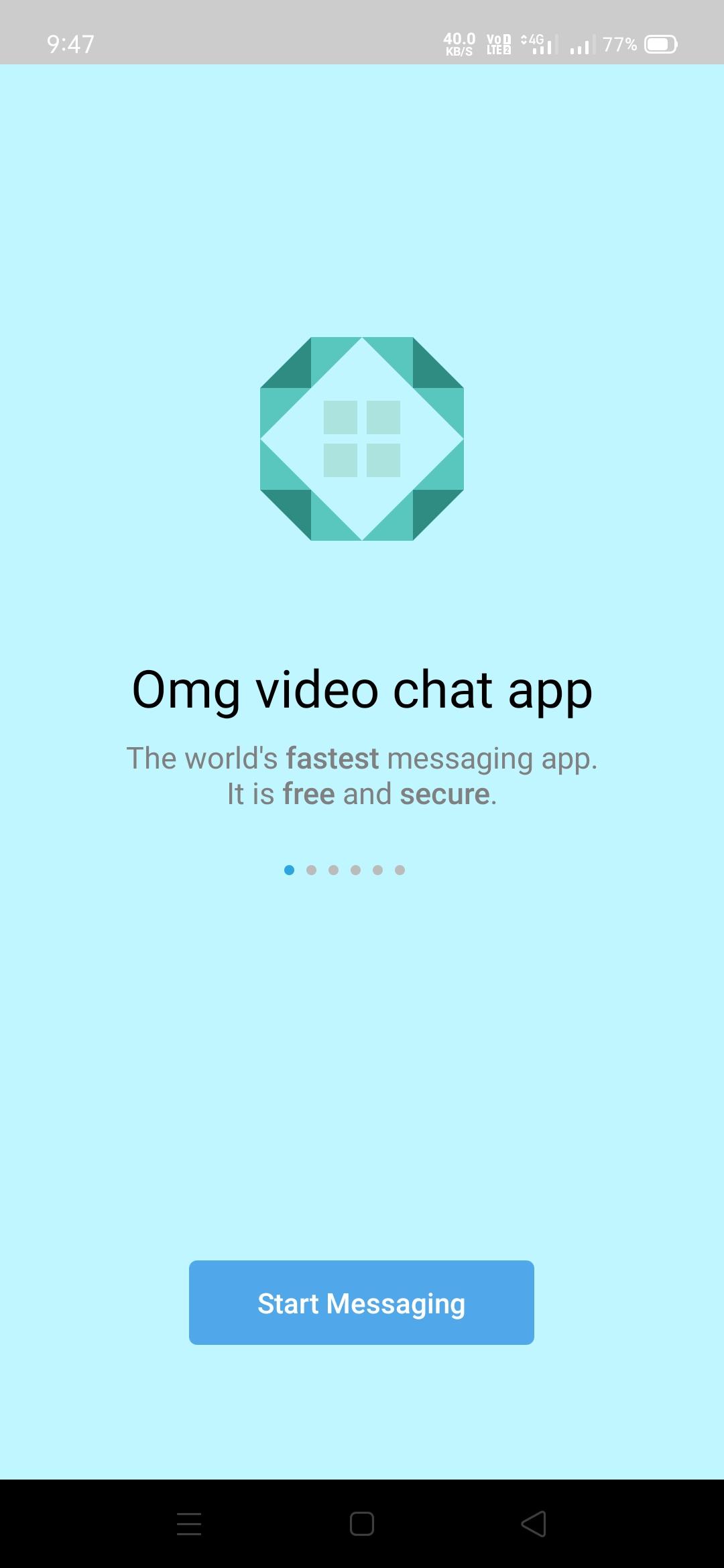Tap the fifth dot of the slide indicator
Viewport: 724px width, 1568px height.
click(379, 870)
